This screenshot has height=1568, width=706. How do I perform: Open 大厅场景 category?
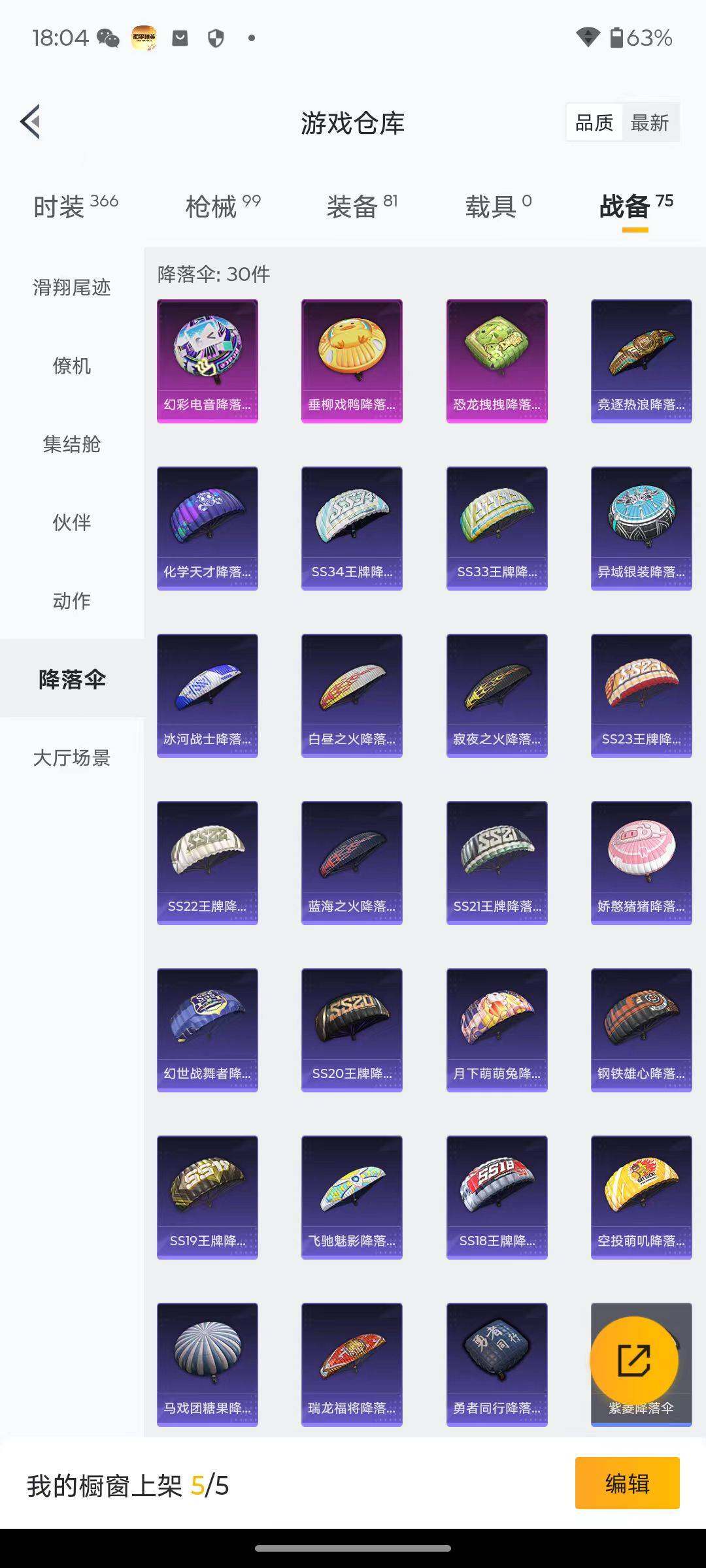tap(72, 758)
